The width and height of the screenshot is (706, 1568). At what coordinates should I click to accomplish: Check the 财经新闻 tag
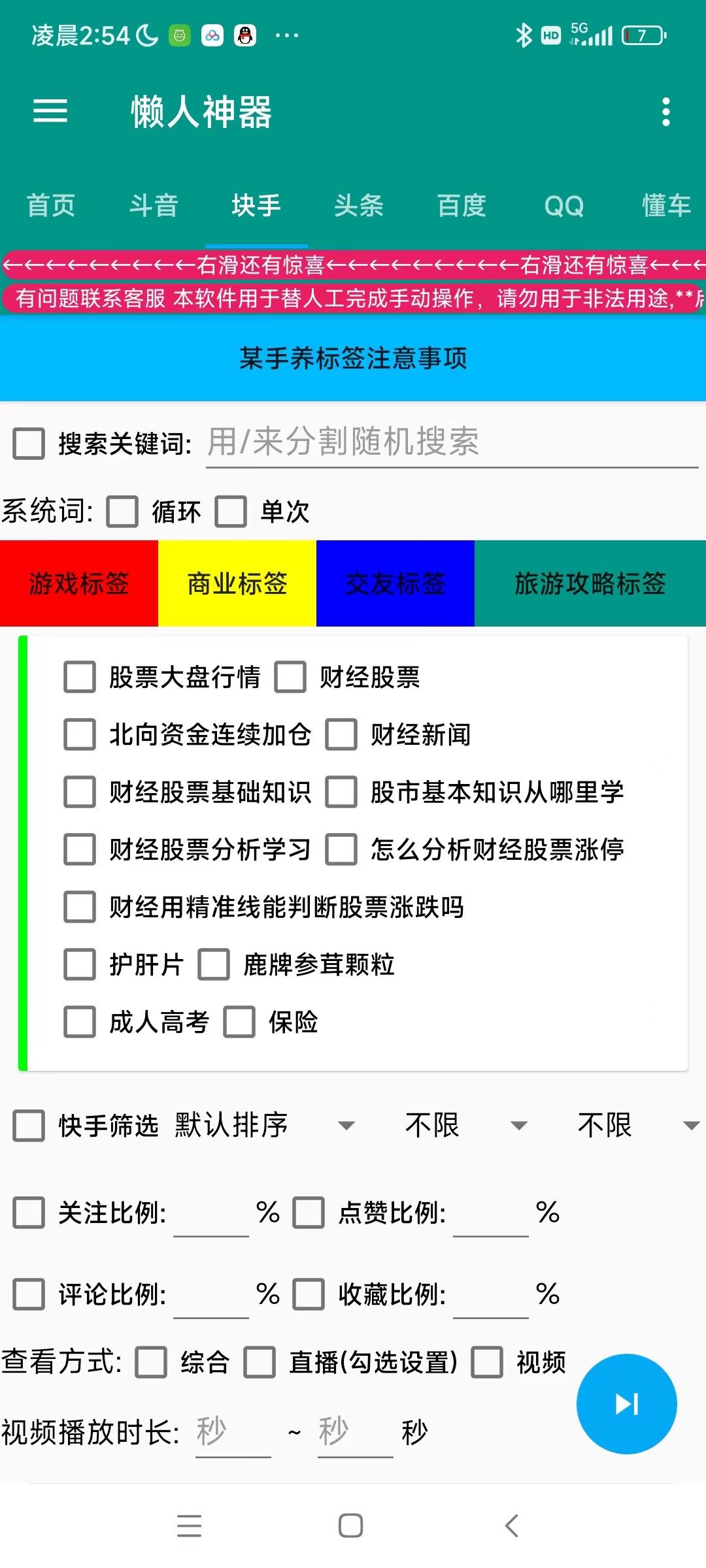[x=341, y=735]
